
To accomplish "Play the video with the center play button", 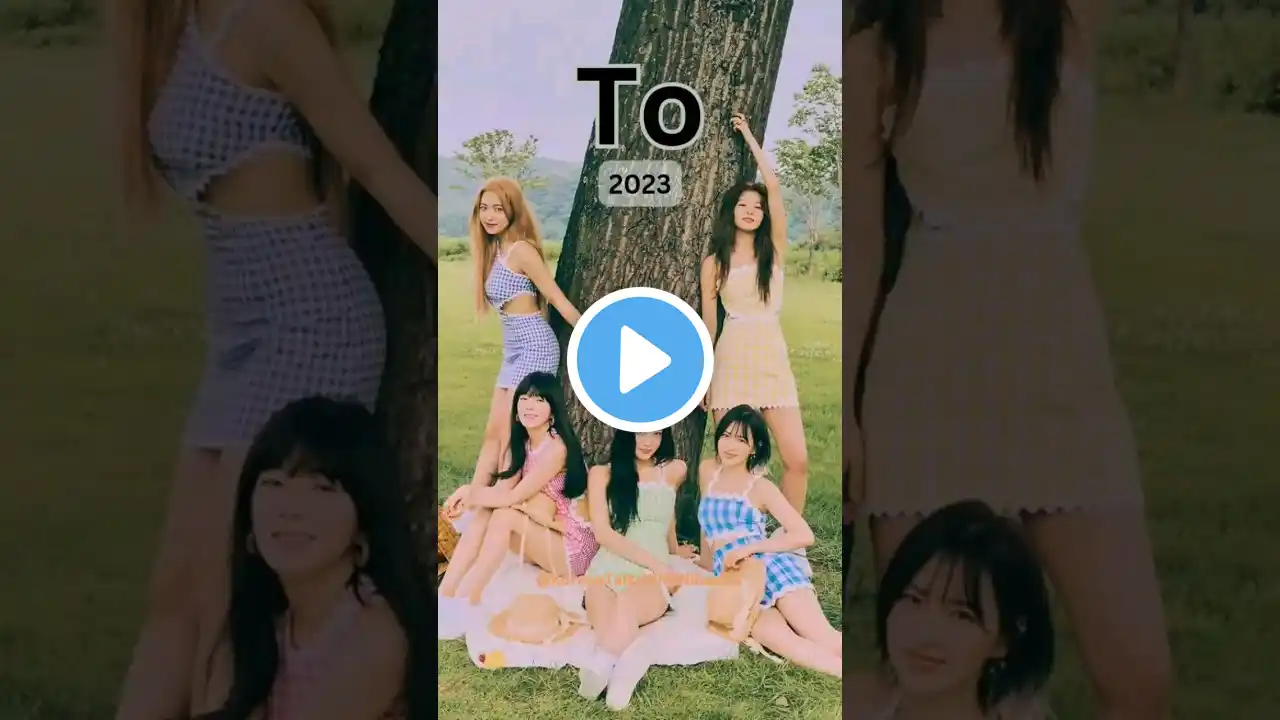I will point(640,359).
